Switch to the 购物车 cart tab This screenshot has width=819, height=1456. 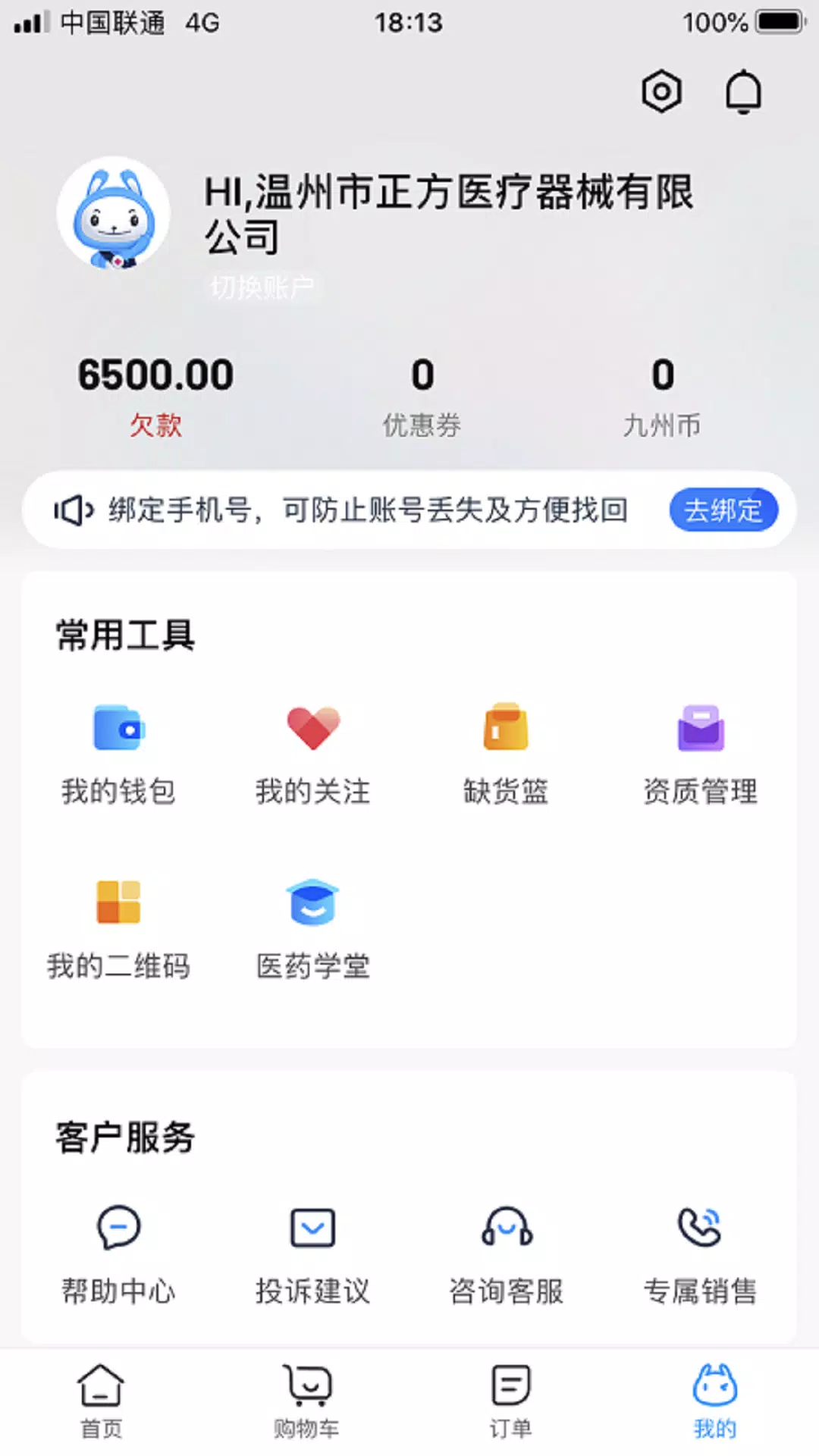pyautogui.click(x=306, y=1403)
